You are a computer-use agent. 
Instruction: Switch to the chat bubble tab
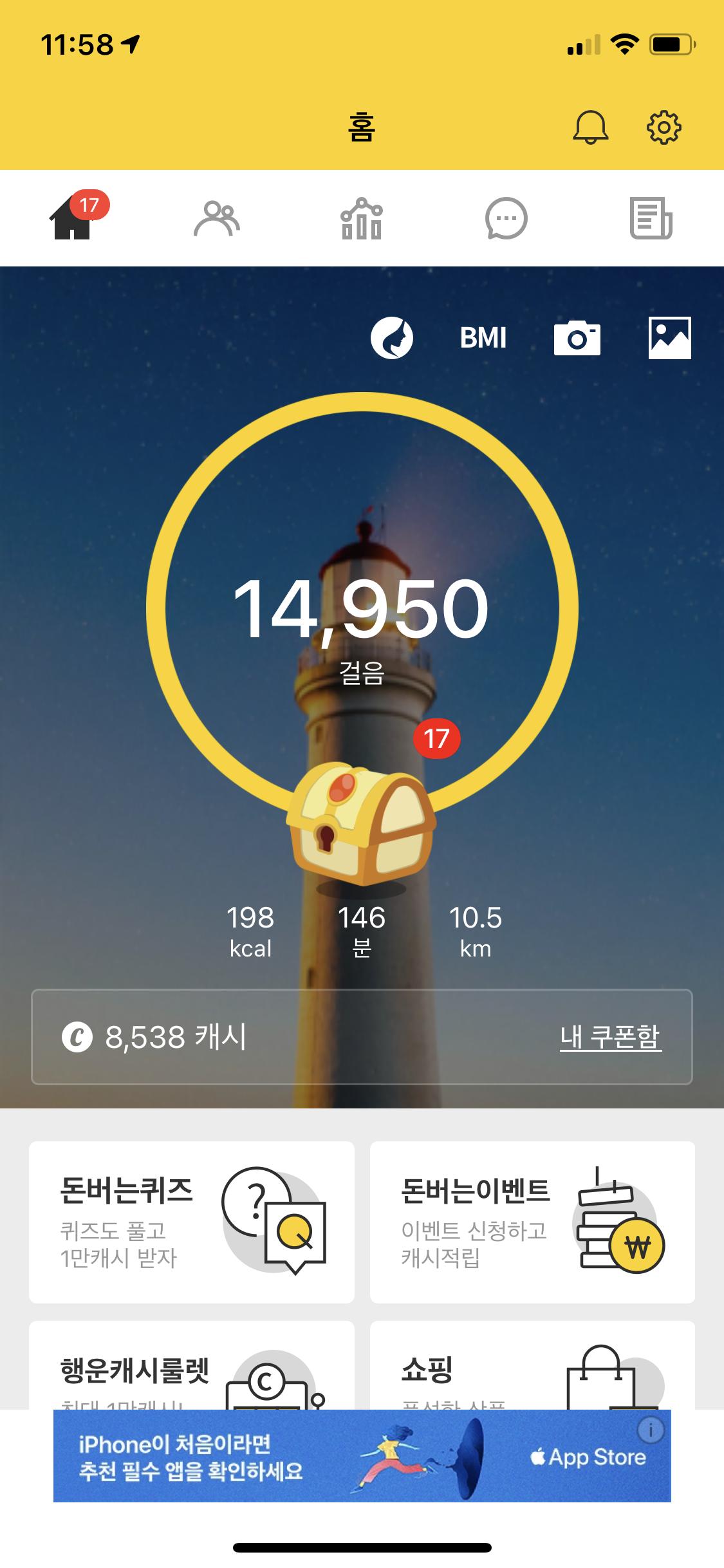(506, 219)
